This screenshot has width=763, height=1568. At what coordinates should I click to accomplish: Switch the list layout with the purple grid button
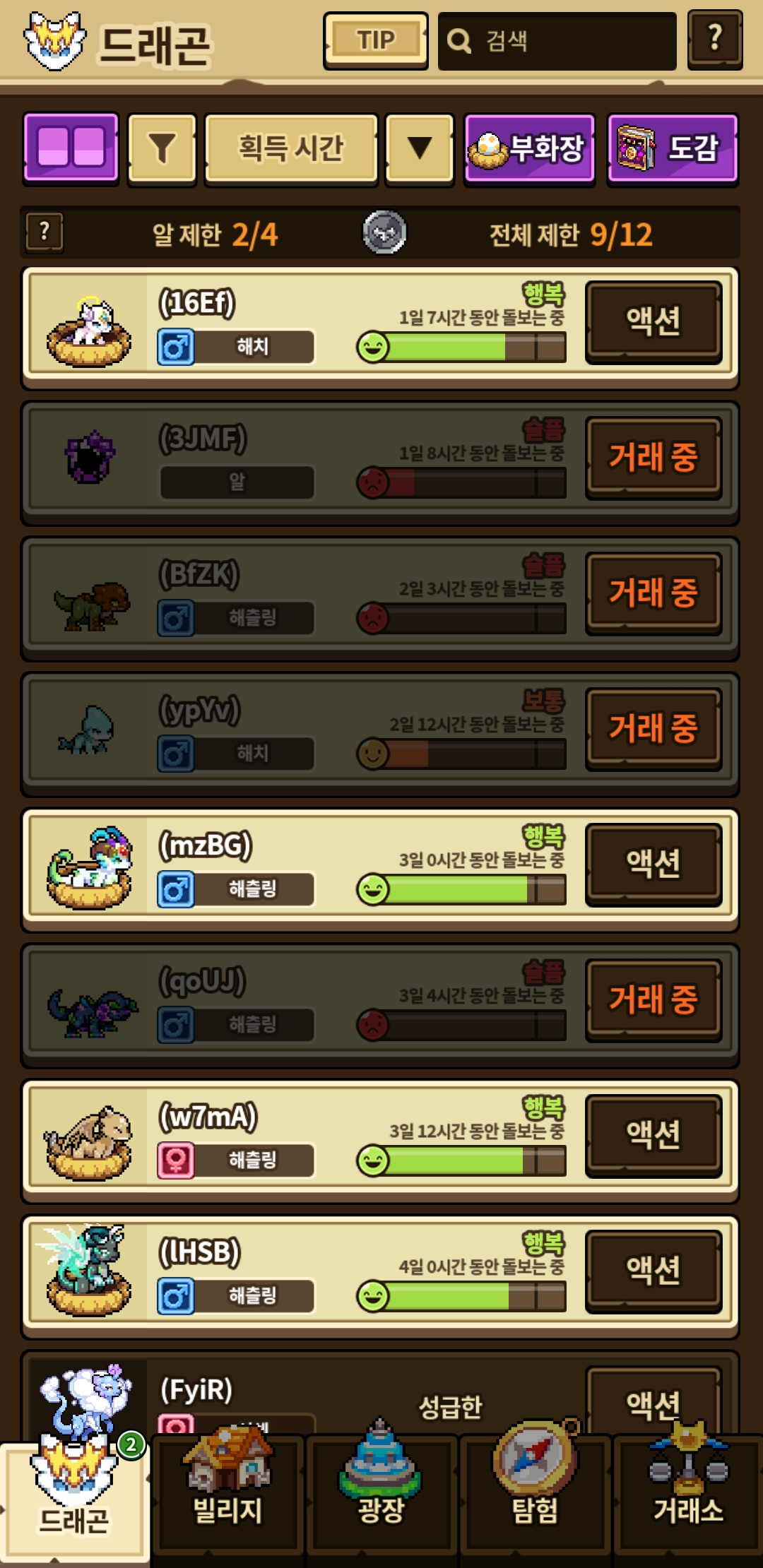(71, 148)
